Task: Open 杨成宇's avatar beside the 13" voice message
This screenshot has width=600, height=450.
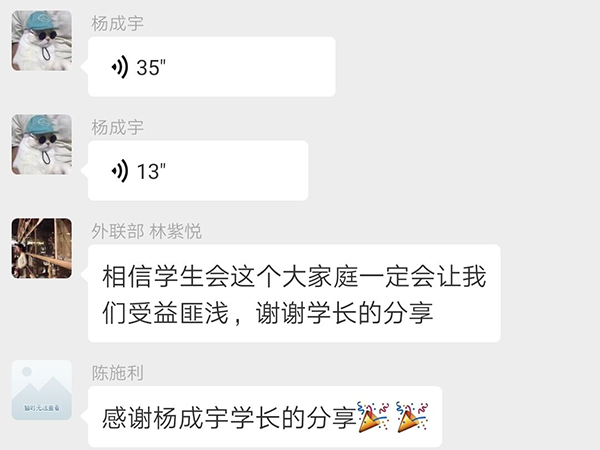Action: point(42,145)
